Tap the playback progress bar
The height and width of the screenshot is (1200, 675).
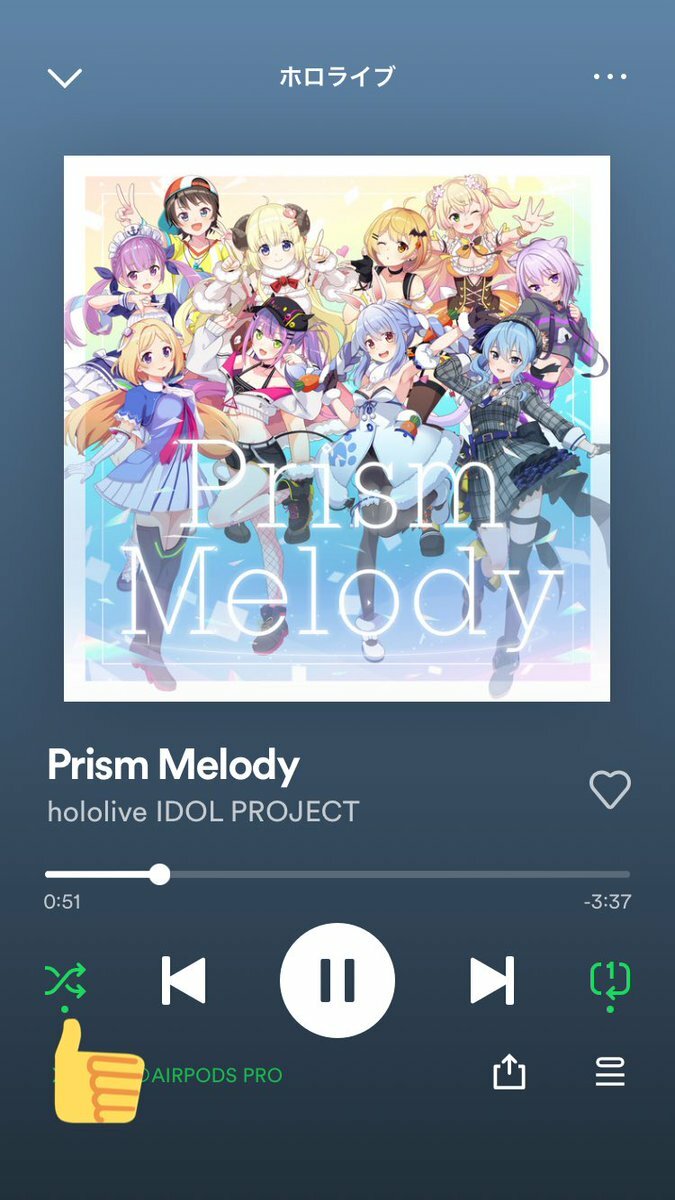[337, 874]
